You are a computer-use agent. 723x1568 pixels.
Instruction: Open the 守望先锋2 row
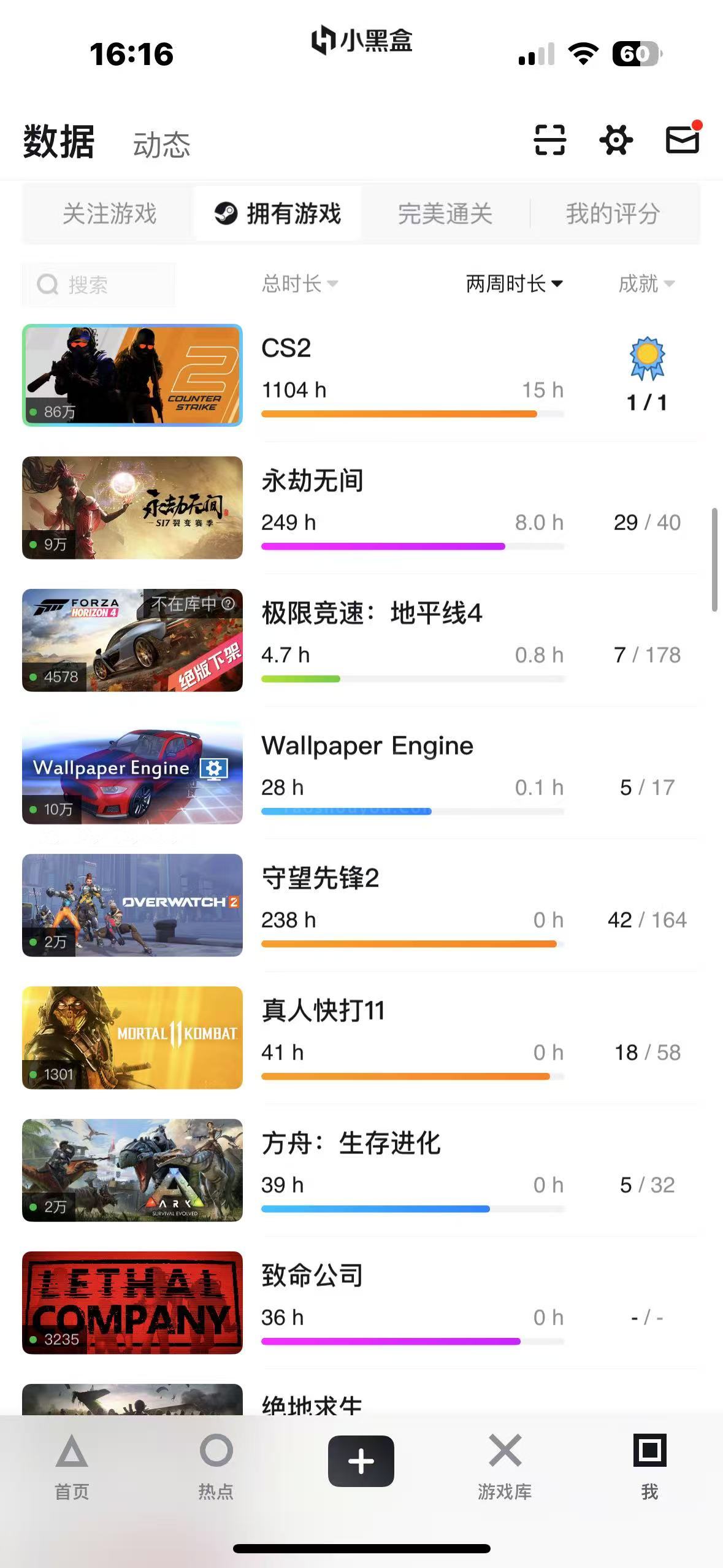pos(361,905)
